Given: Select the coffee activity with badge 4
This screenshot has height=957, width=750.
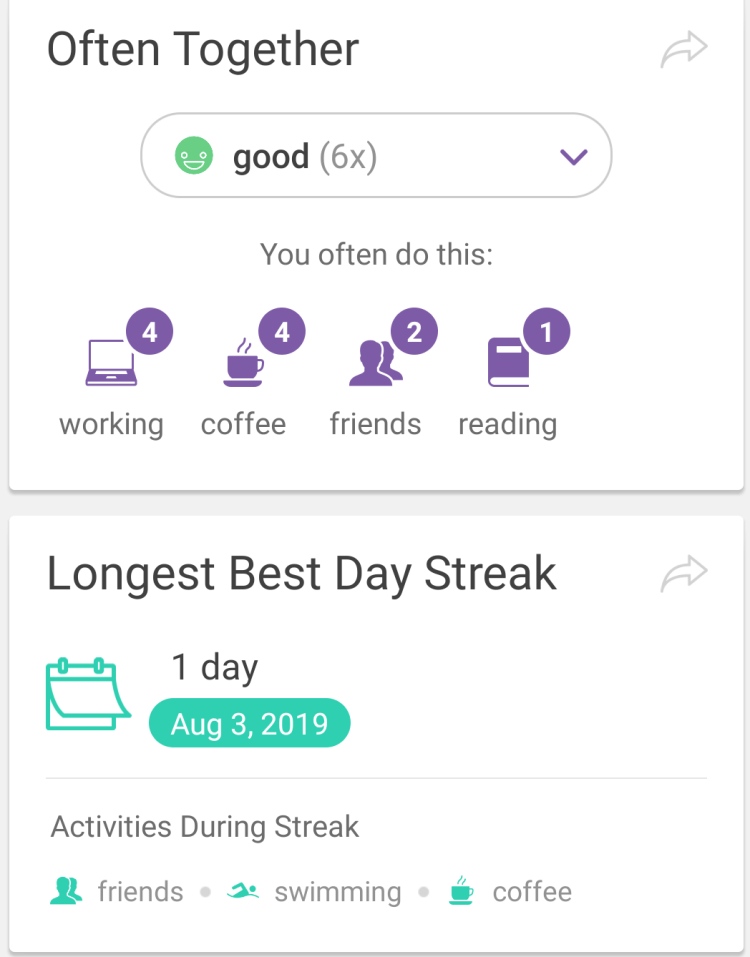Looking at the screenshot, I should [243, 364].
